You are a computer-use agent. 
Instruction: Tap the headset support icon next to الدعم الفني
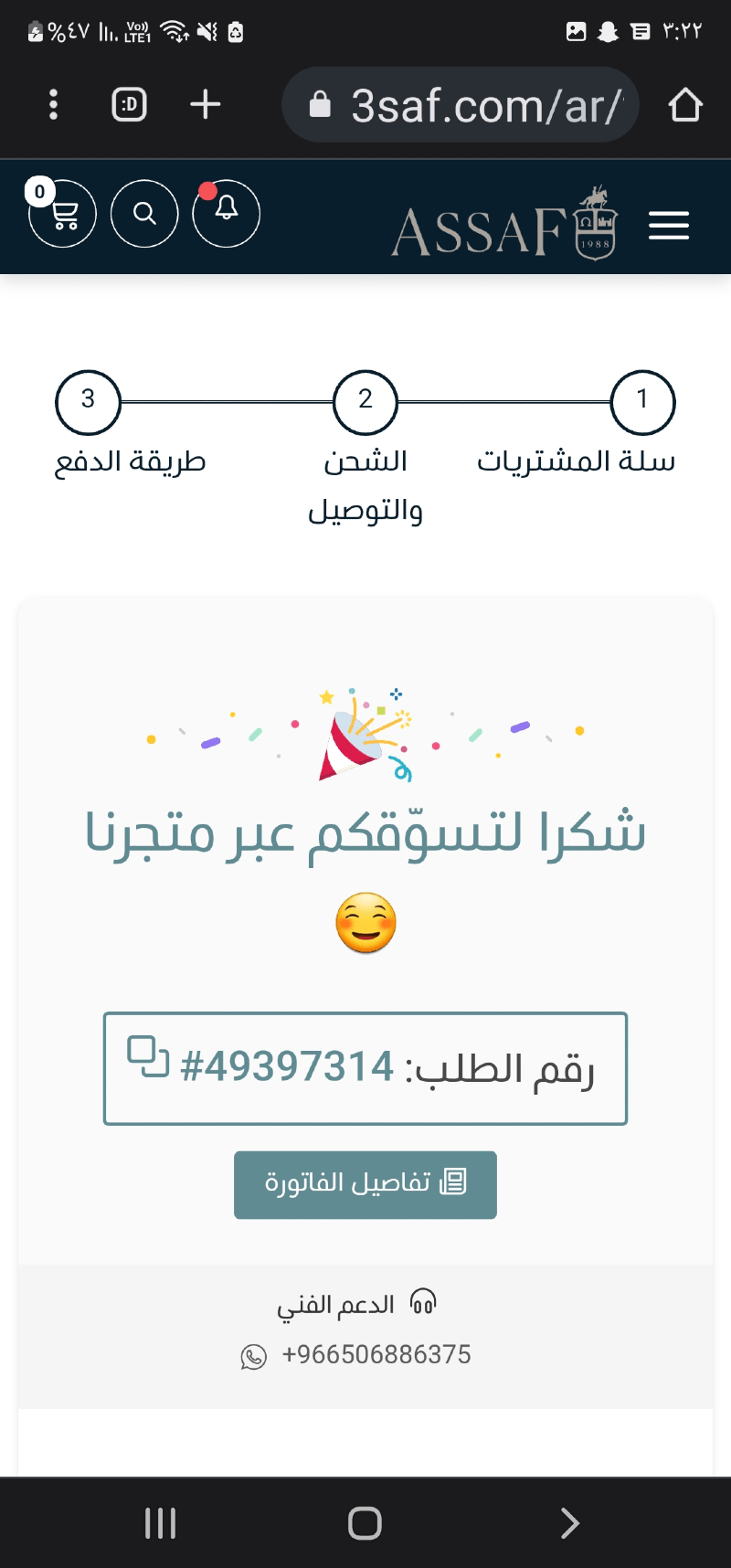[x=423, y=1302]
